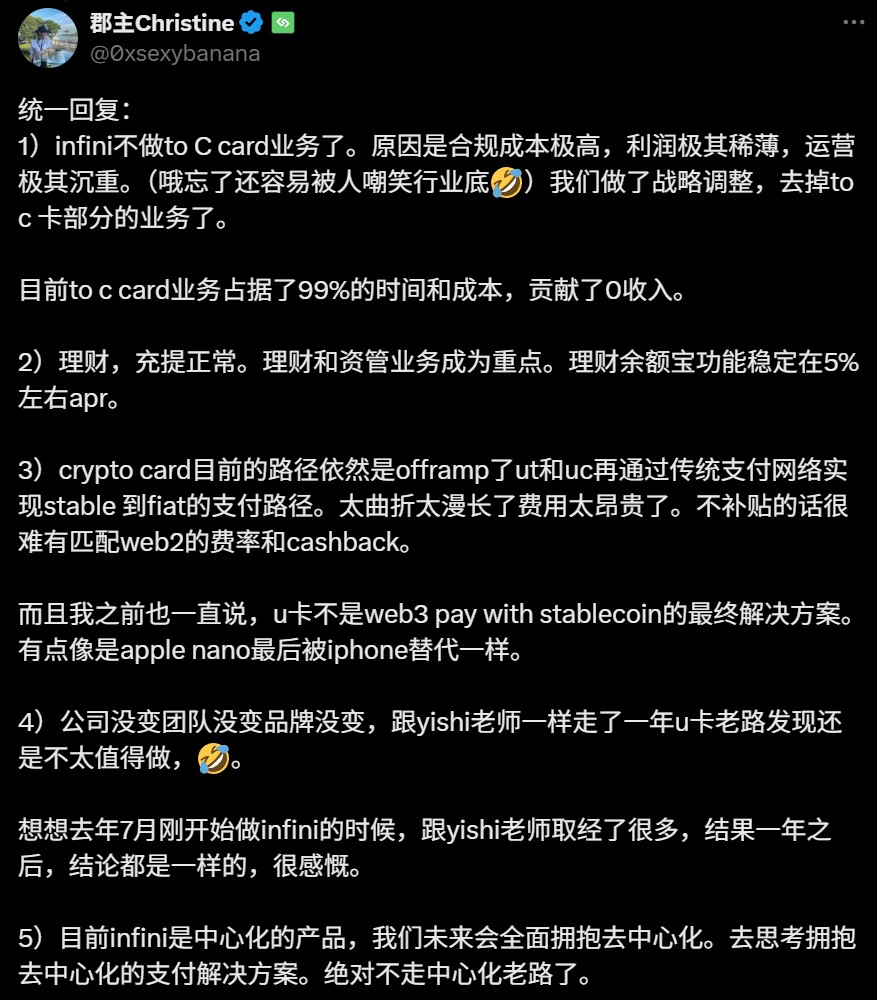Click the blue verified badge beside 郡主Christine
The image size is (877, 1000).
252,22
